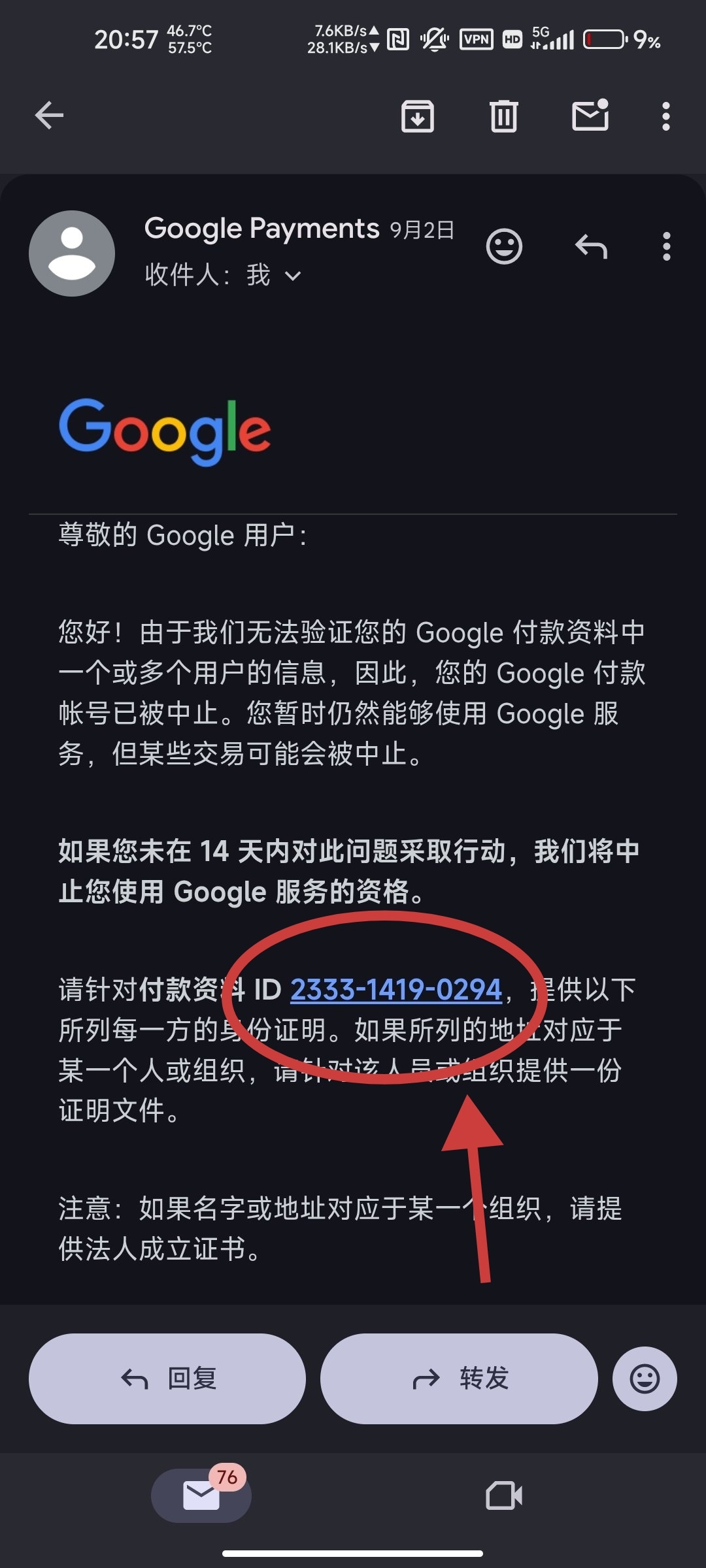Screen dimensions: 706x1568
Task: Mark this email as unread
Action: (590, 116)
